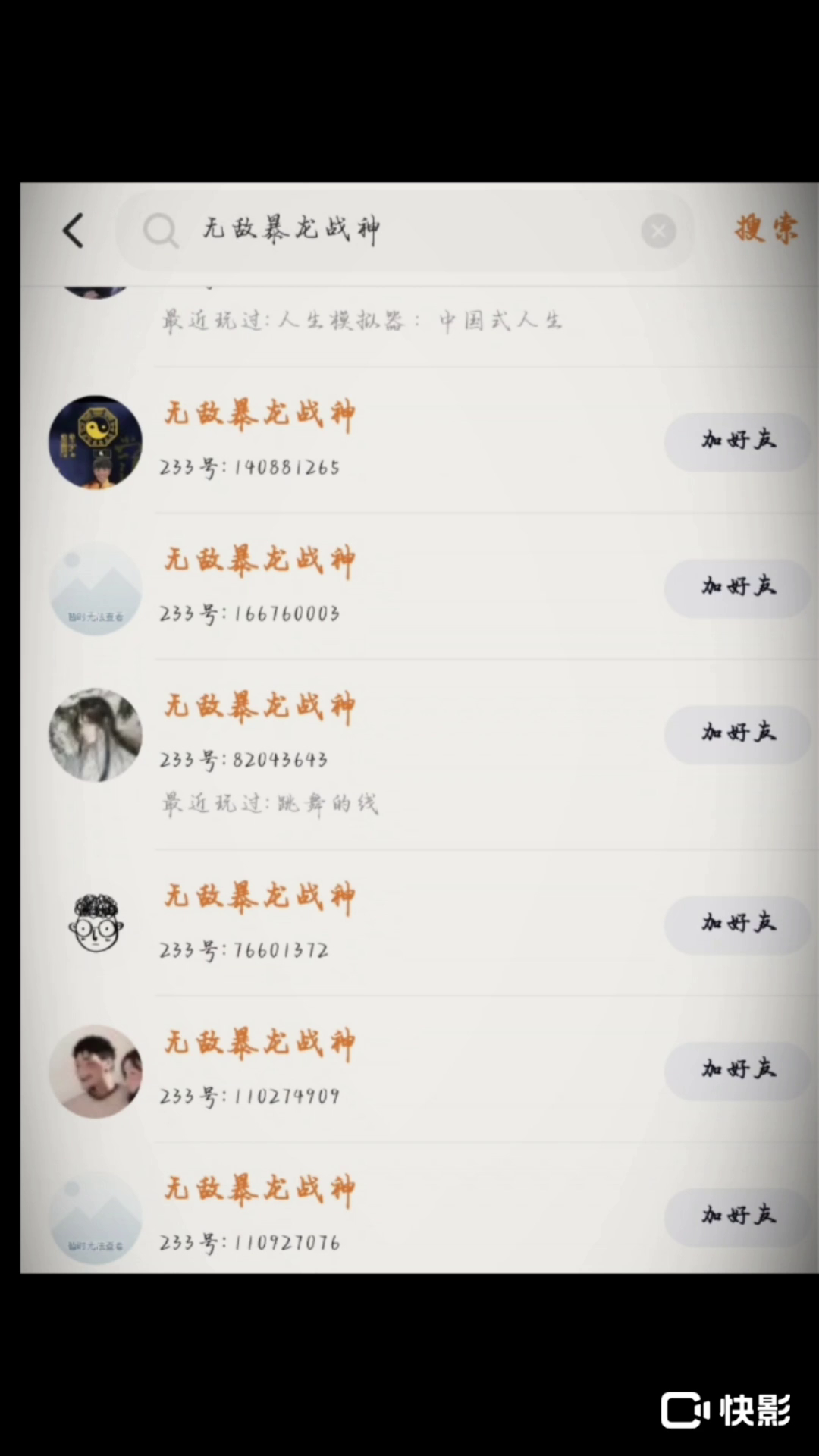
Task: Clear the search text
Action: [x=658, y=231]
